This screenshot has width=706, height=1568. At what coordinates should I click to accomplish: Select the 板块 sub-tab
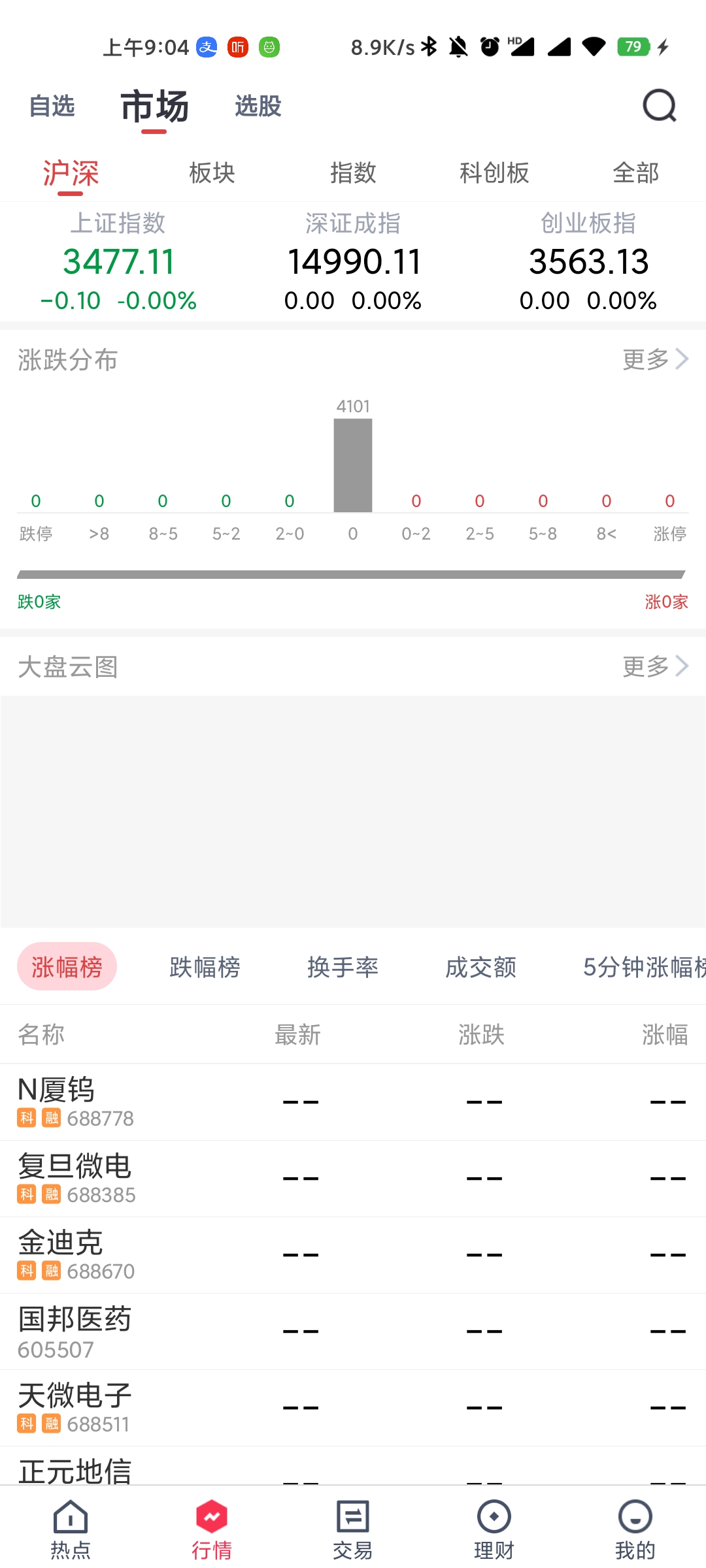(x=212, y=173)
